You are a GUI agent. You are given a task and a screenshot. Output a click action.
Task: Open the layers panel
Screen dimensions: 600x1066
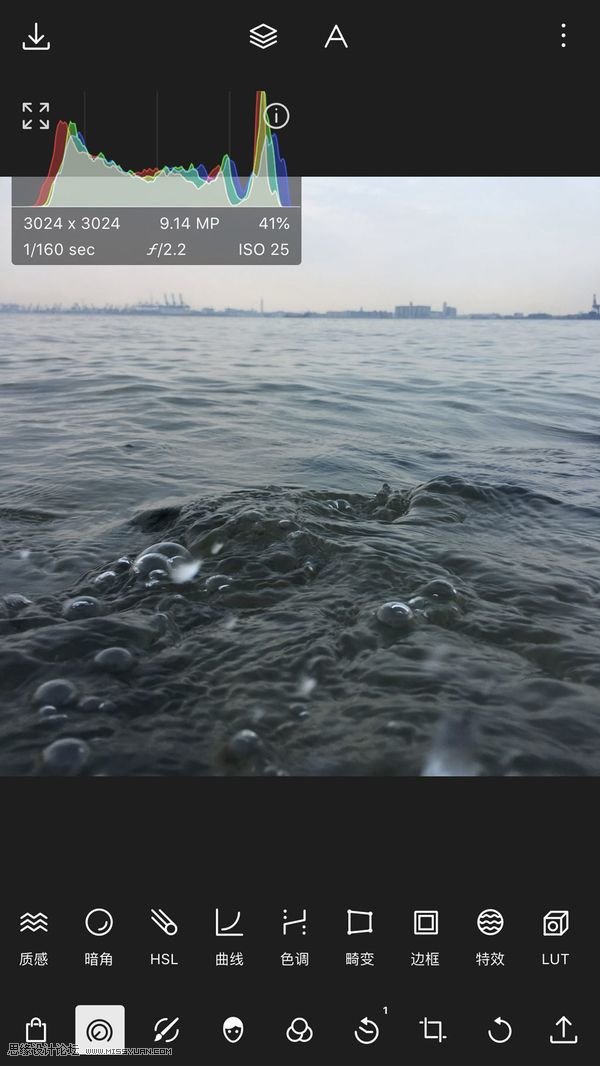[x=263, y=37]
